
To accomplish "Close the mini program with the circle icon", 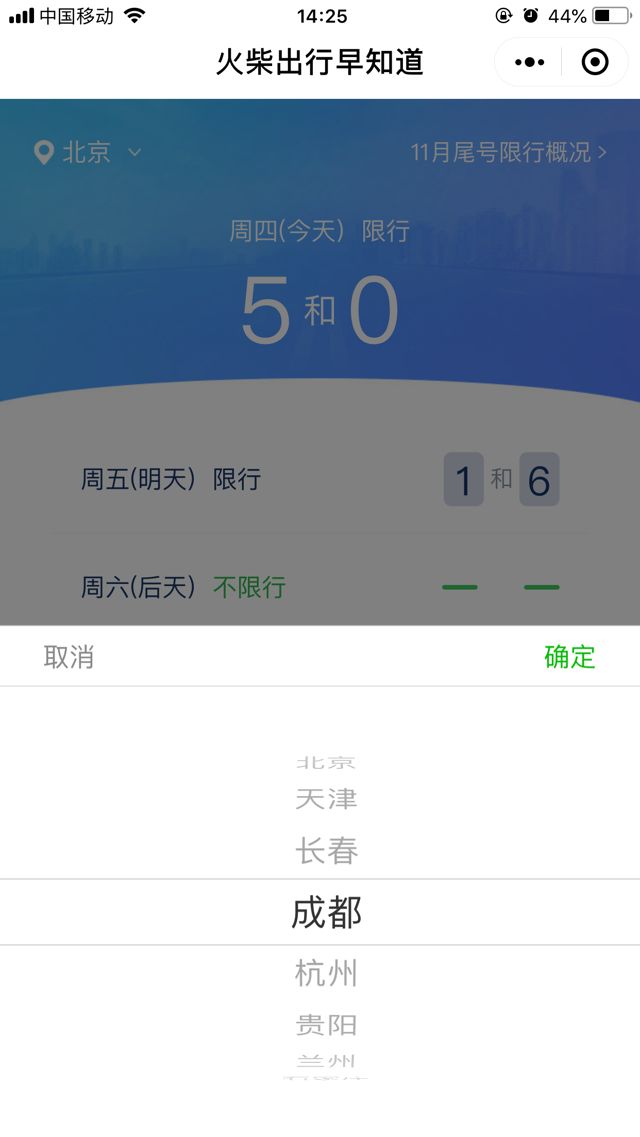I will [595, 63].
